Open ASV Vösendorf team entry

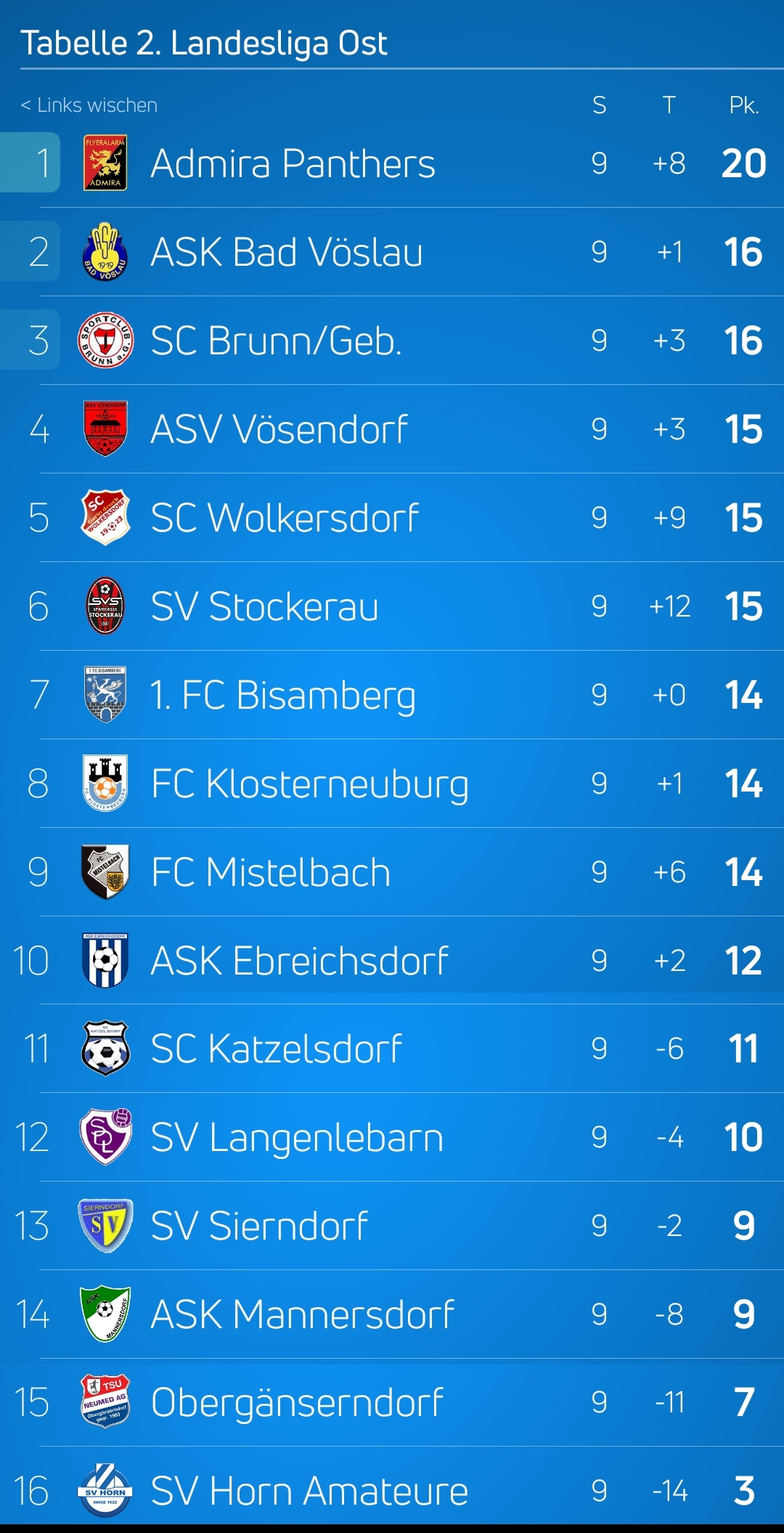pyautogui.click(x=392, y=428)
